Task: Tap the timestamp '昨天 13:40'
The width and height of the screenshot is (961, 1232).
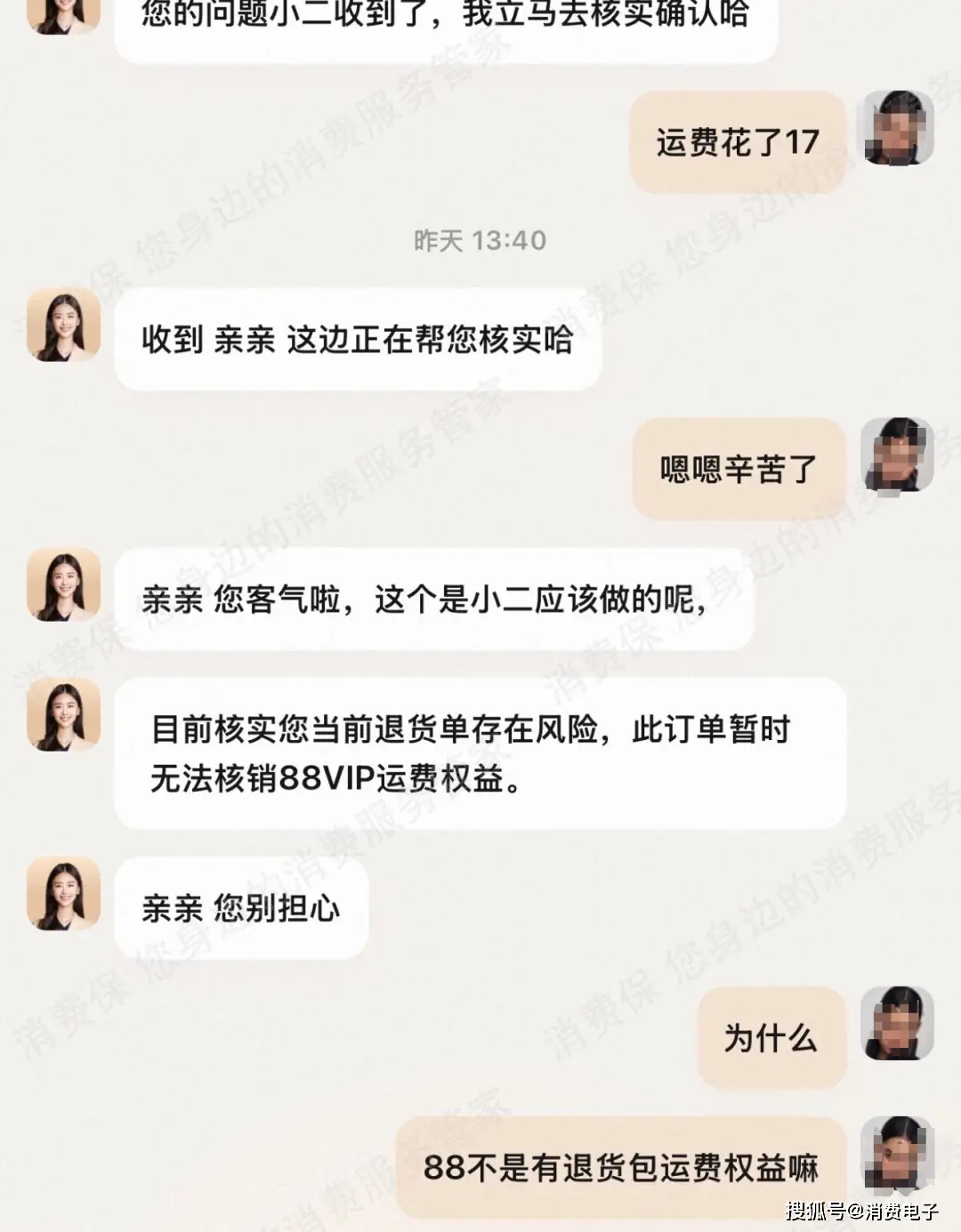Action: point(480,238)
